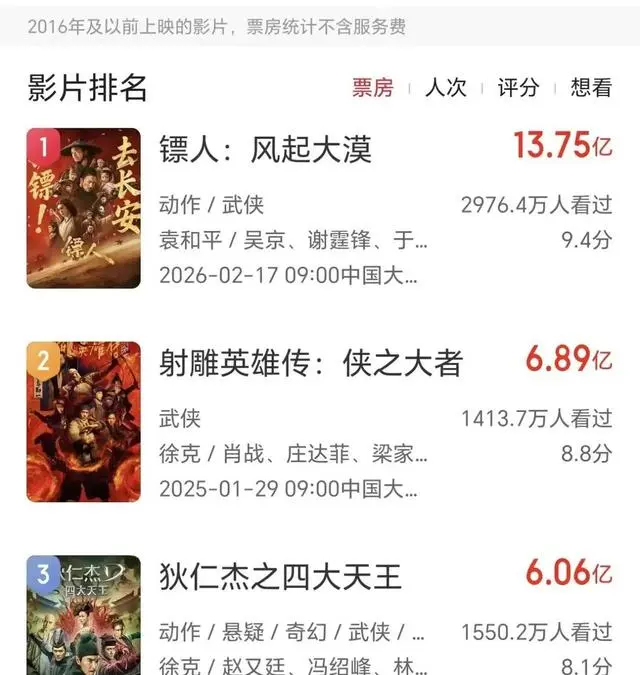The width and height of the screenshot is (640, 675).
Task: View 狄仁杰之四大天王 movie page
Action: [280, 577]
